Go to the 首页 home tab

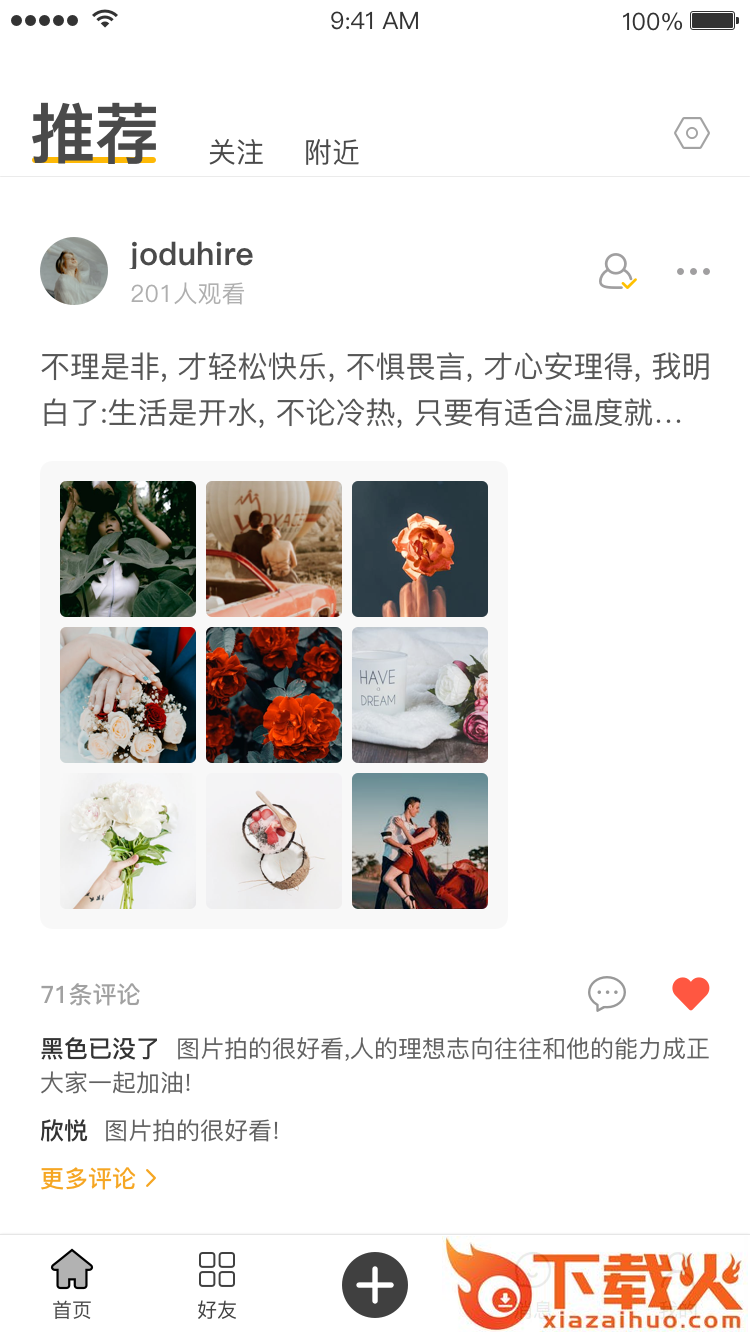[x=72, y=1284]
